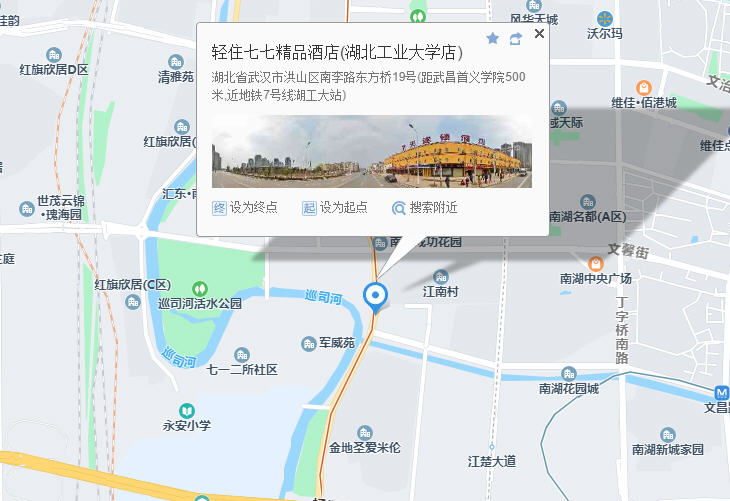Screen dimensions: 730x501
Task: Share this hotel location
Action: 516,38
